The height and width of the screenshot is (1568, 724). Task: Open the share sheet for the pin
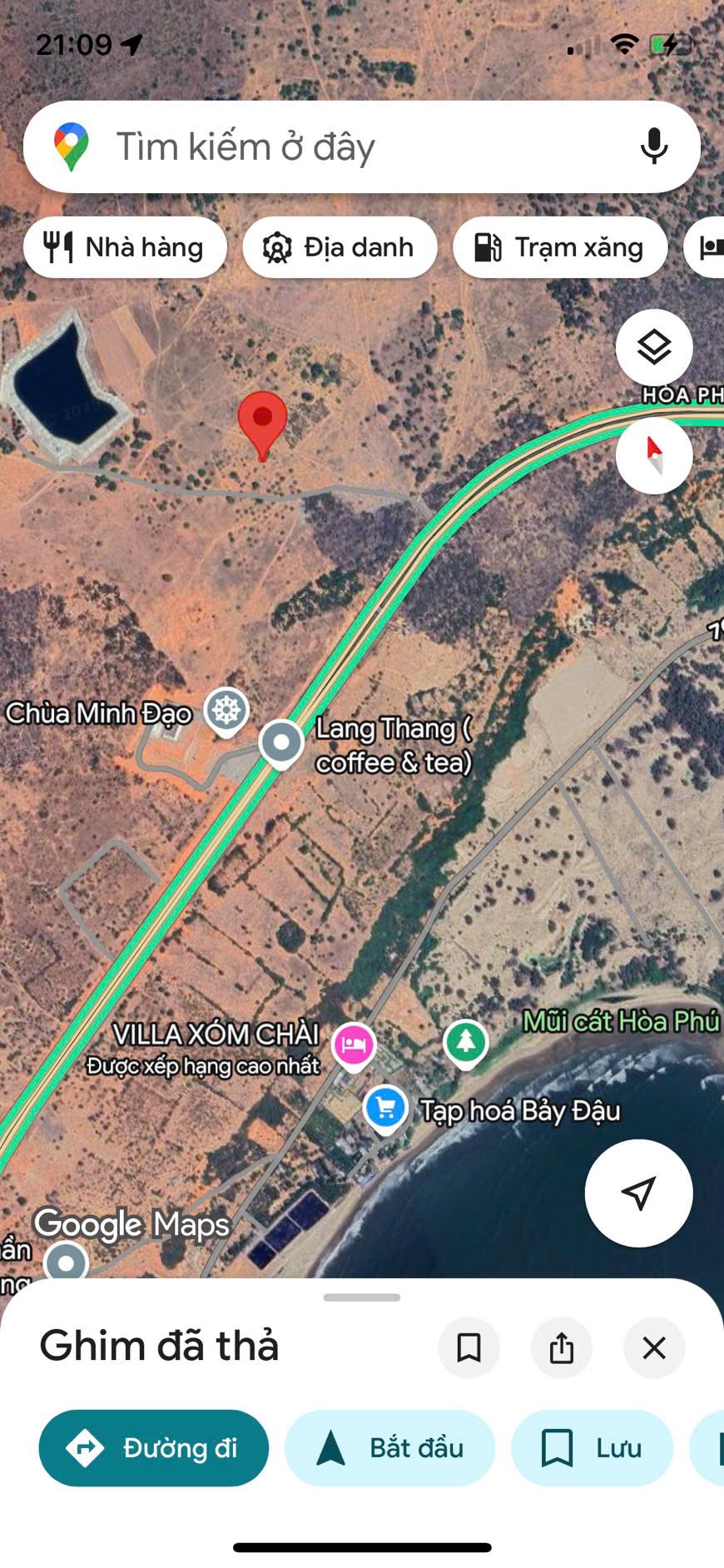[561, 1347]
